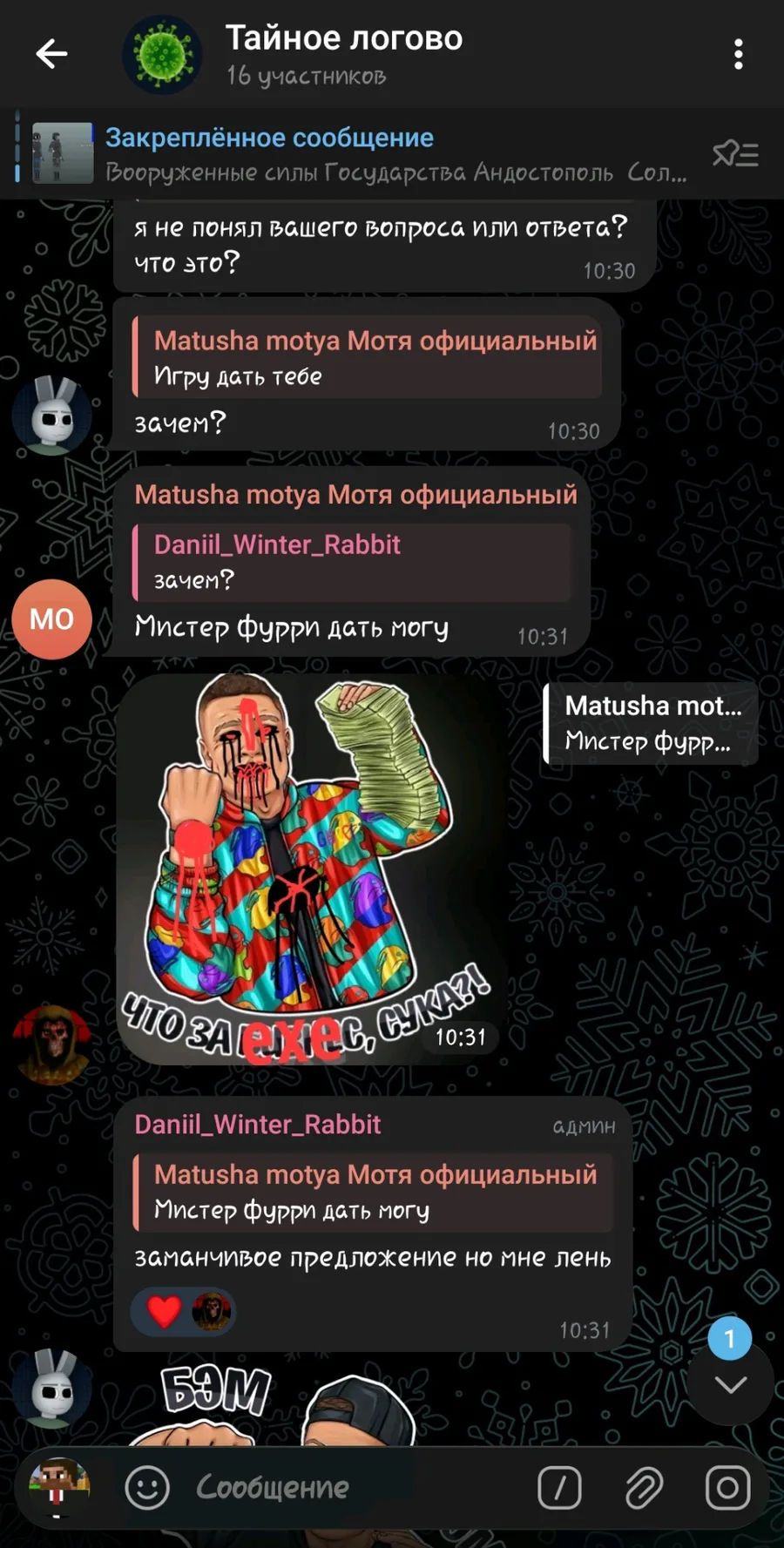Jump to quoted message Игру дать тебе
This screenshot has height=1548, width=784.
[x=367, y=357]
